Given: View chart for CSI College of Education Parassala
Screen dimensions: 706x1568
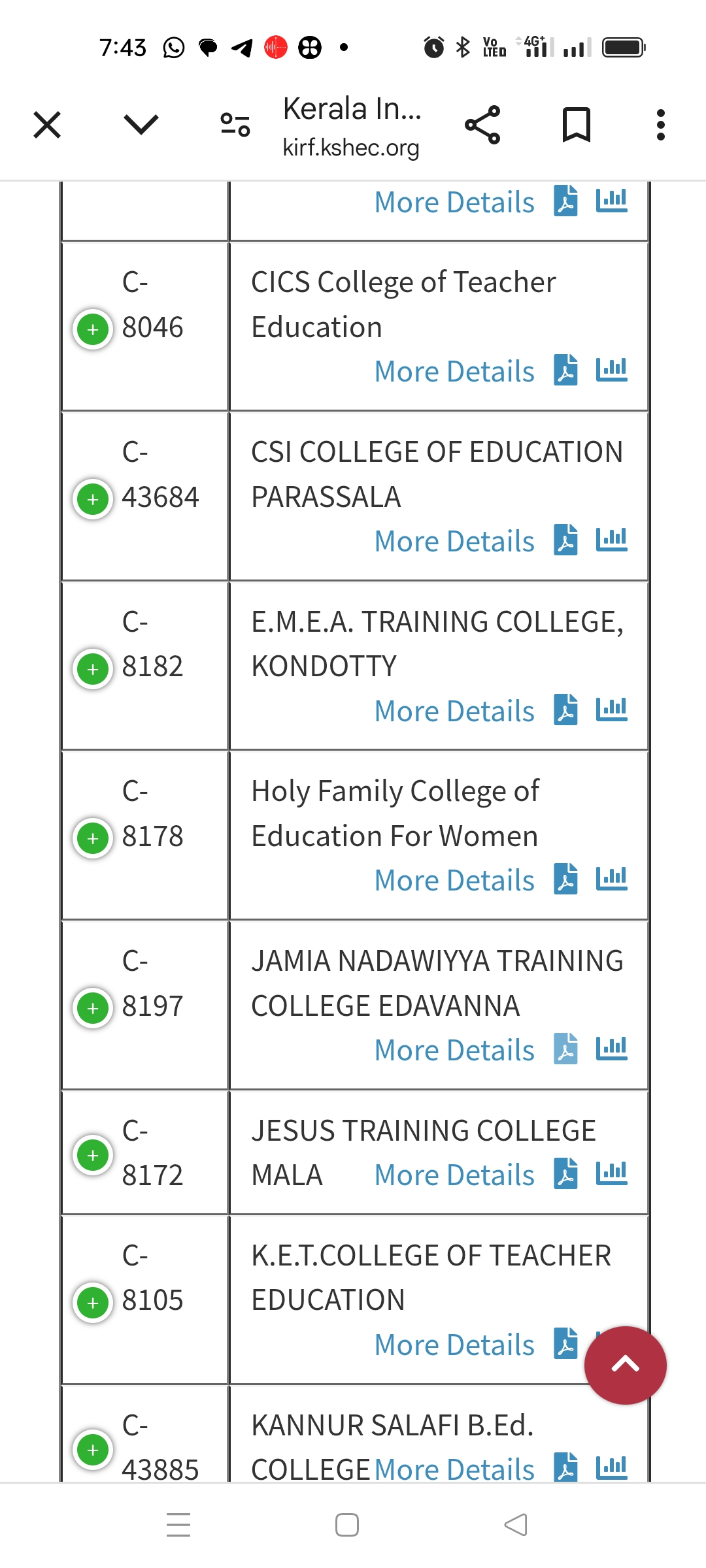Looking at the screenshot, I should 612,540.
